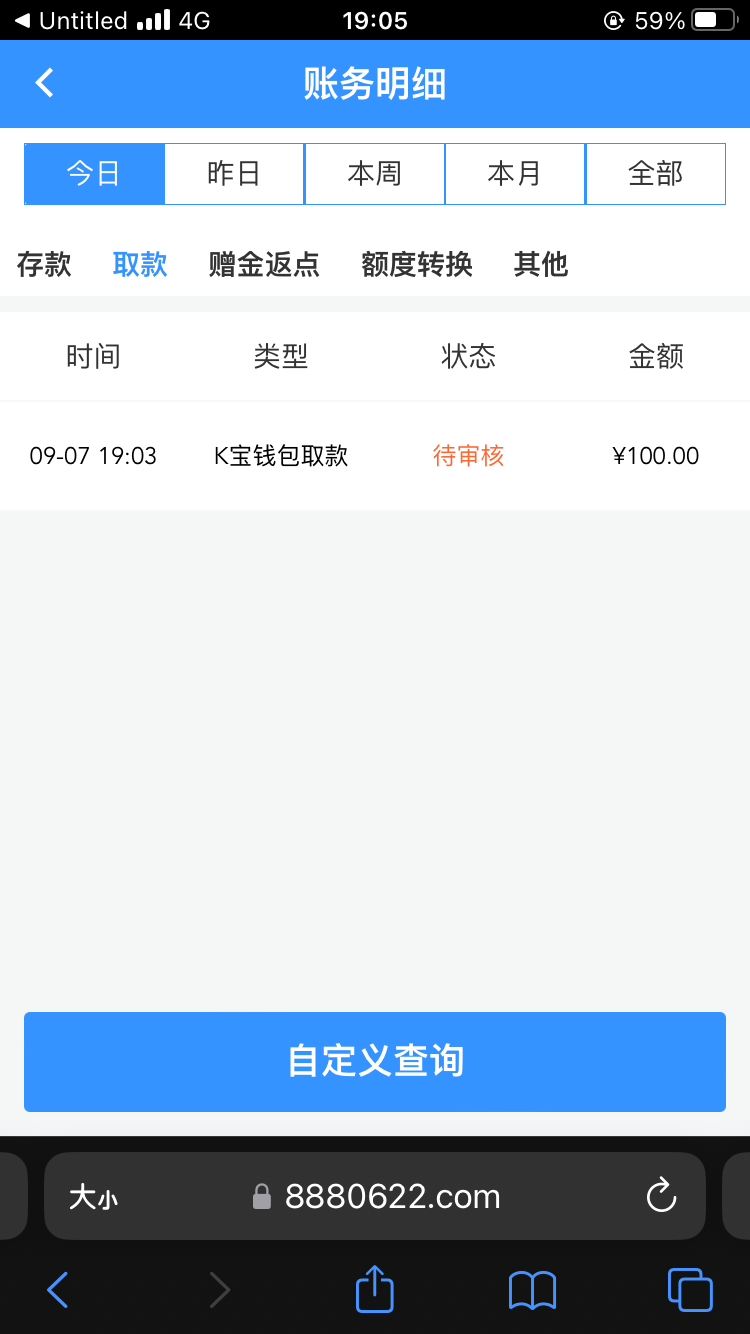Navigate back in Safari's bottom toolbar
750x1334 pixels.
coord(58,1290)
